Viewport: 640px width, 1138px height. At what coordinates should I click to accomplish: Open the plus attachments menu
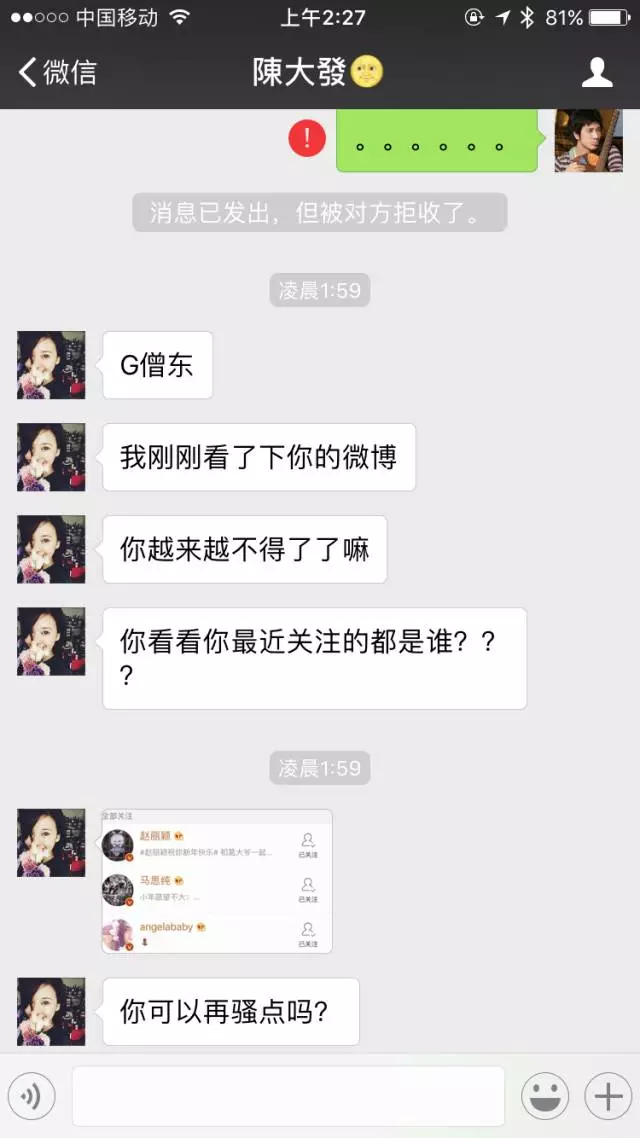[x=608, y=1096]
